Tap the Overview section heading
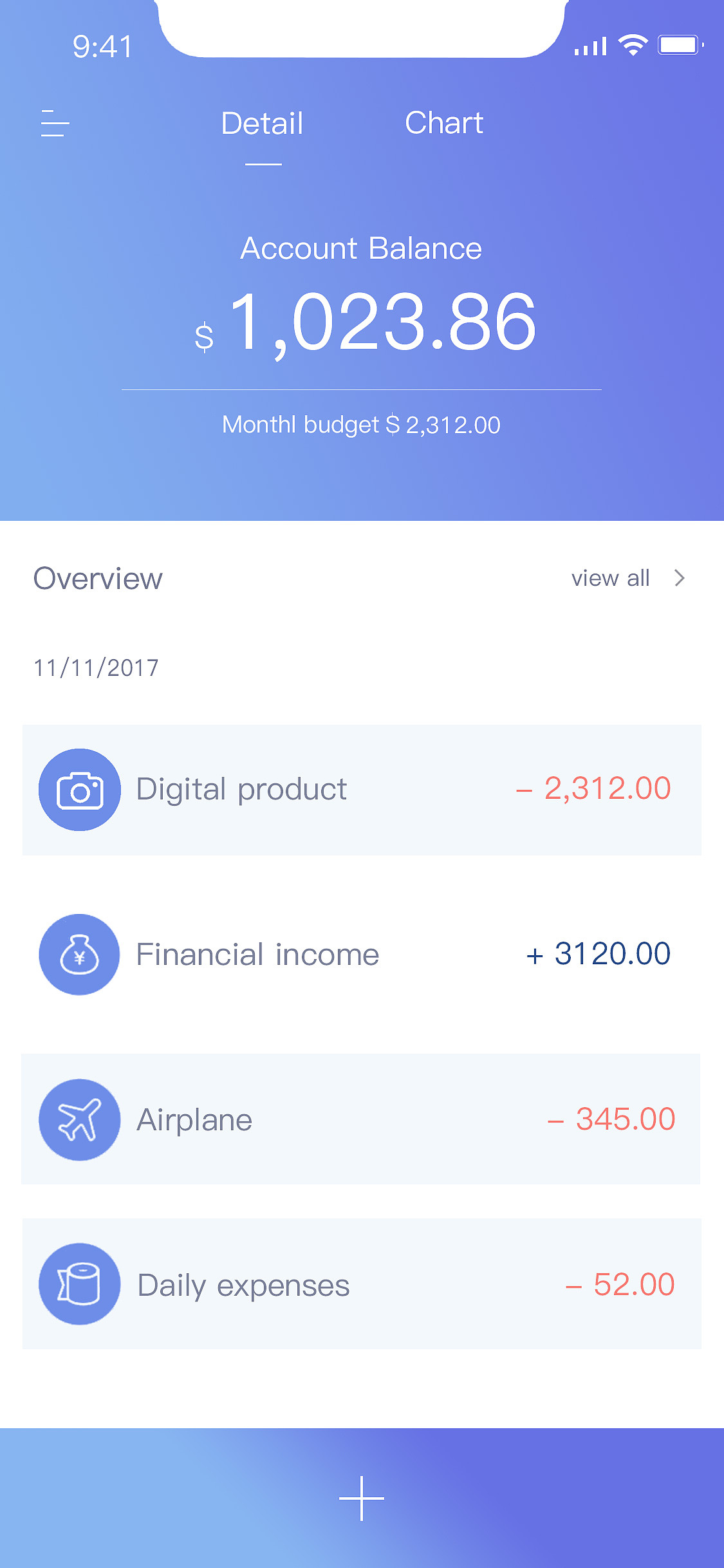Viewport: 724px width, 1568px height. [97, 578]
